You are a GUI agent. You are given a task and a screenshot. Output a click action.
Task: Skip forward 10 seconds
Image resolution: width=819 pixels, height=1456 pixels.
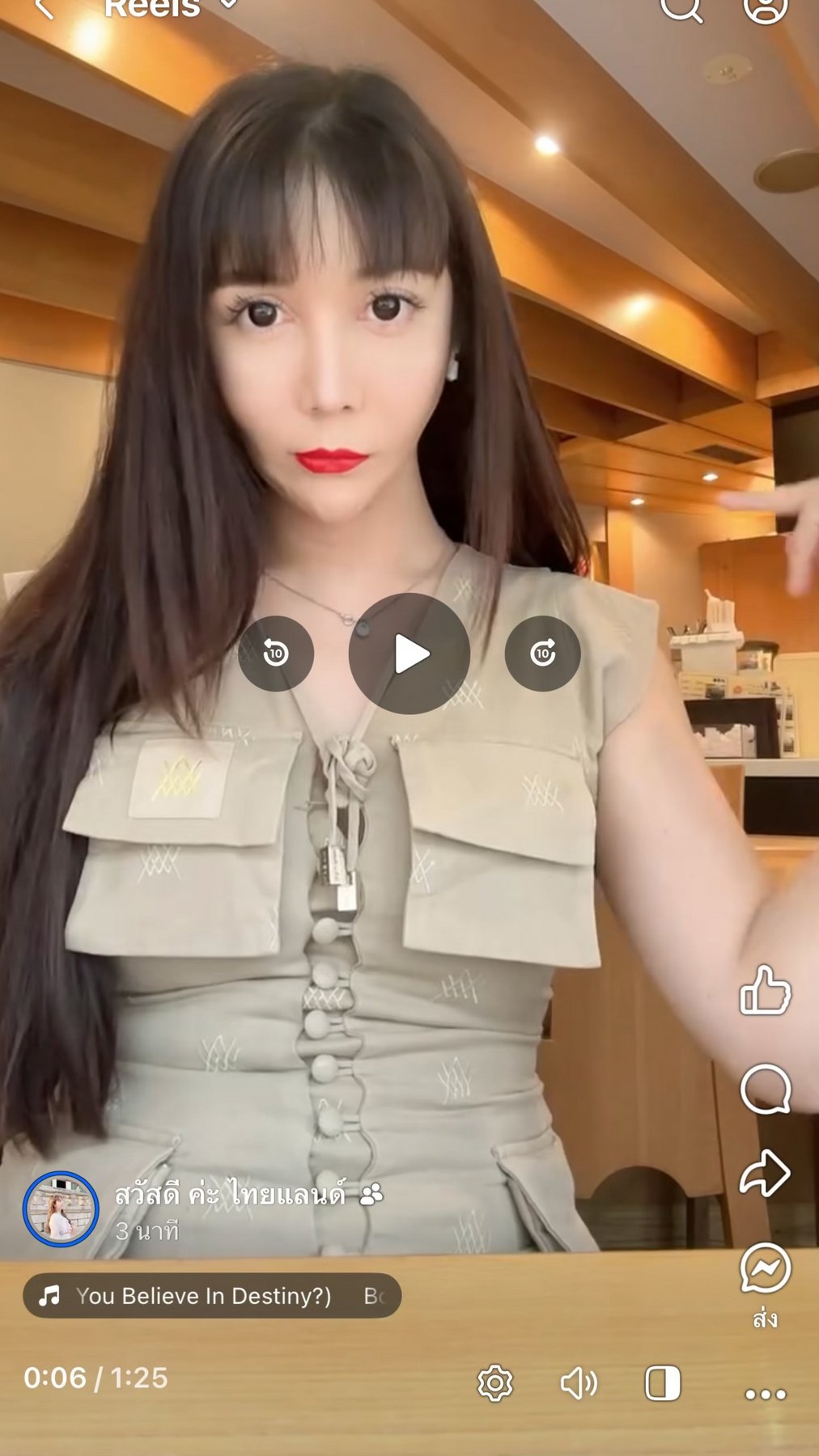coord(543,654)
